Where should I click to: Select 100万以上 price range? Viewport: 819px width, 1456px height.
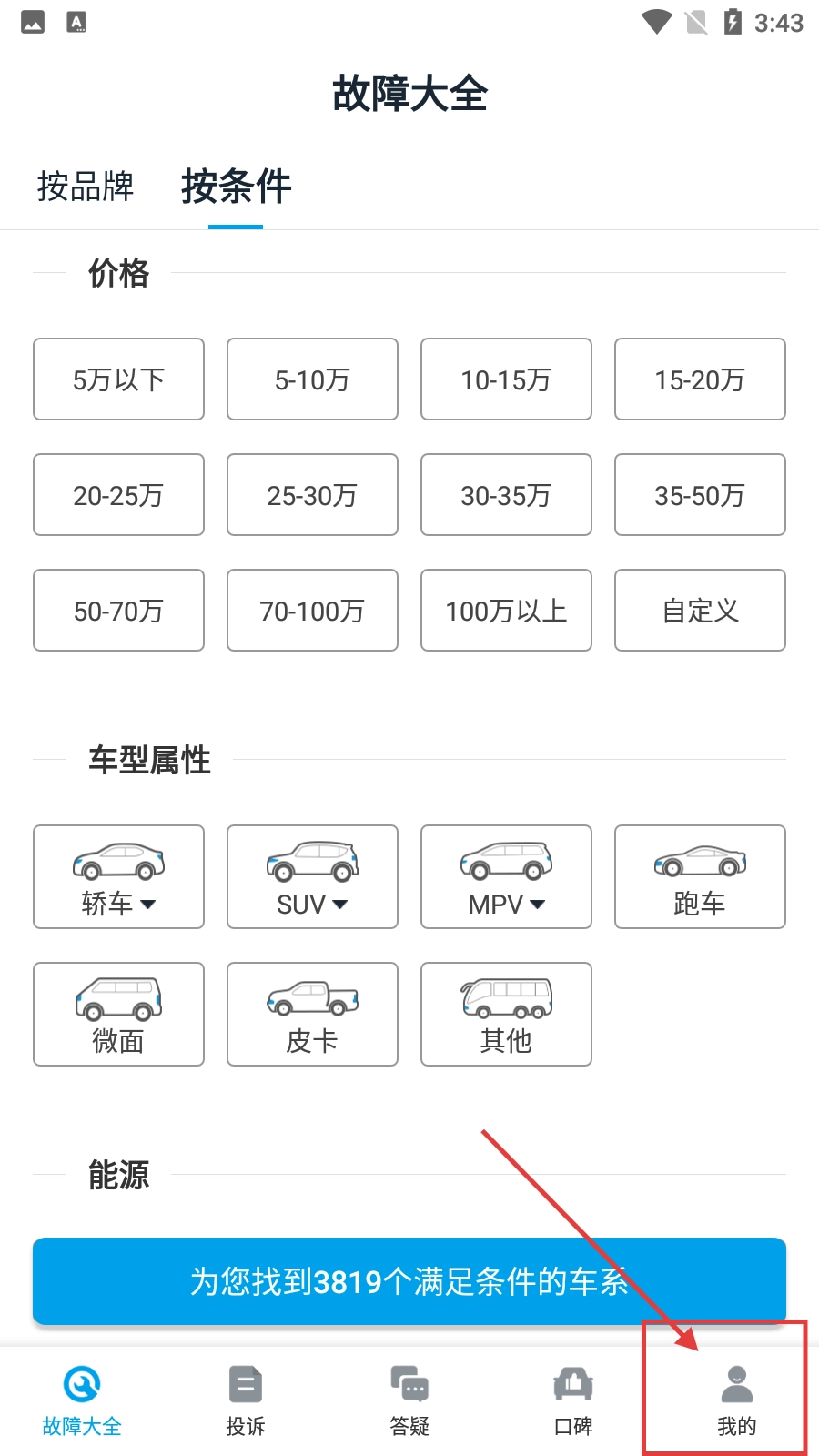(506, 611)
